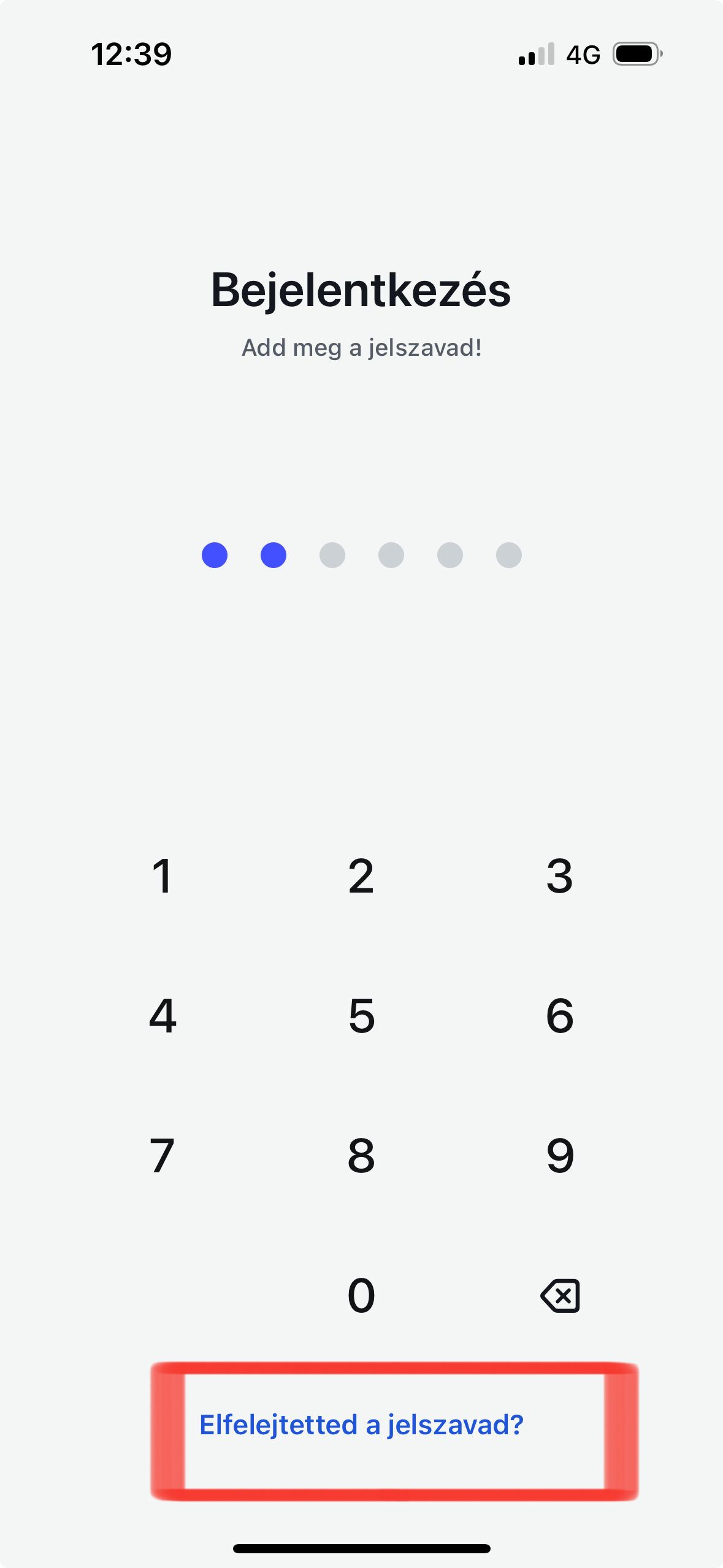Enter digit 5 on the keypad
Viewport: 723px width, 1568px height.
tap(361, 1016)
